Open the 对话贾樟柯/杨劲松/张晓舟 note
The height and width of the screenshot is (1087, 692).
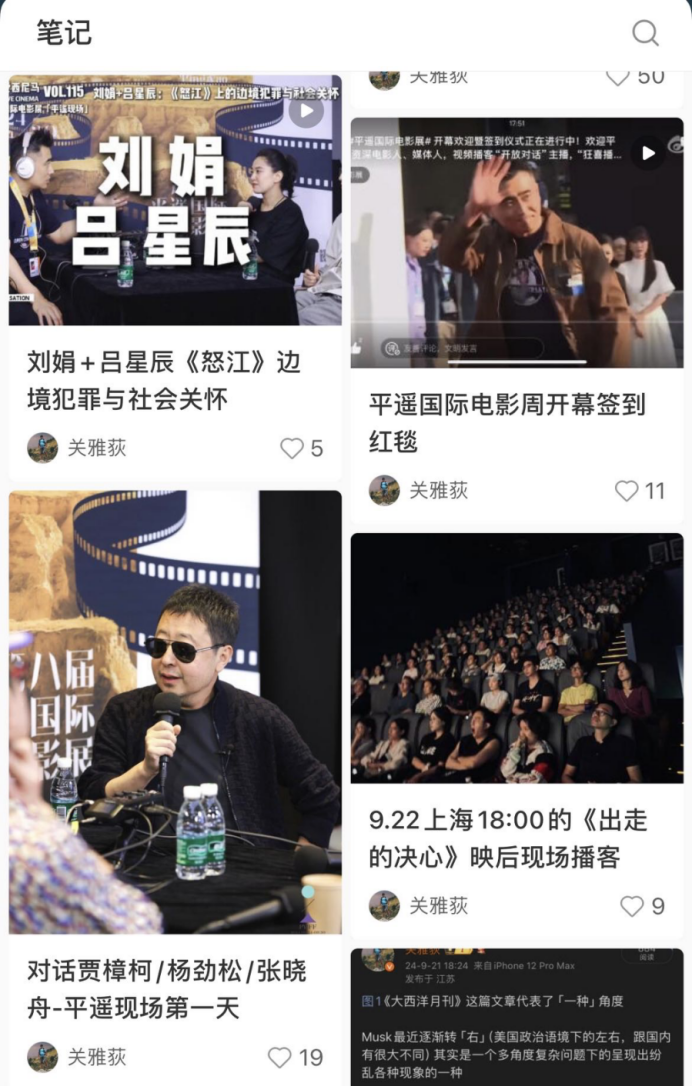click(175, 711)
